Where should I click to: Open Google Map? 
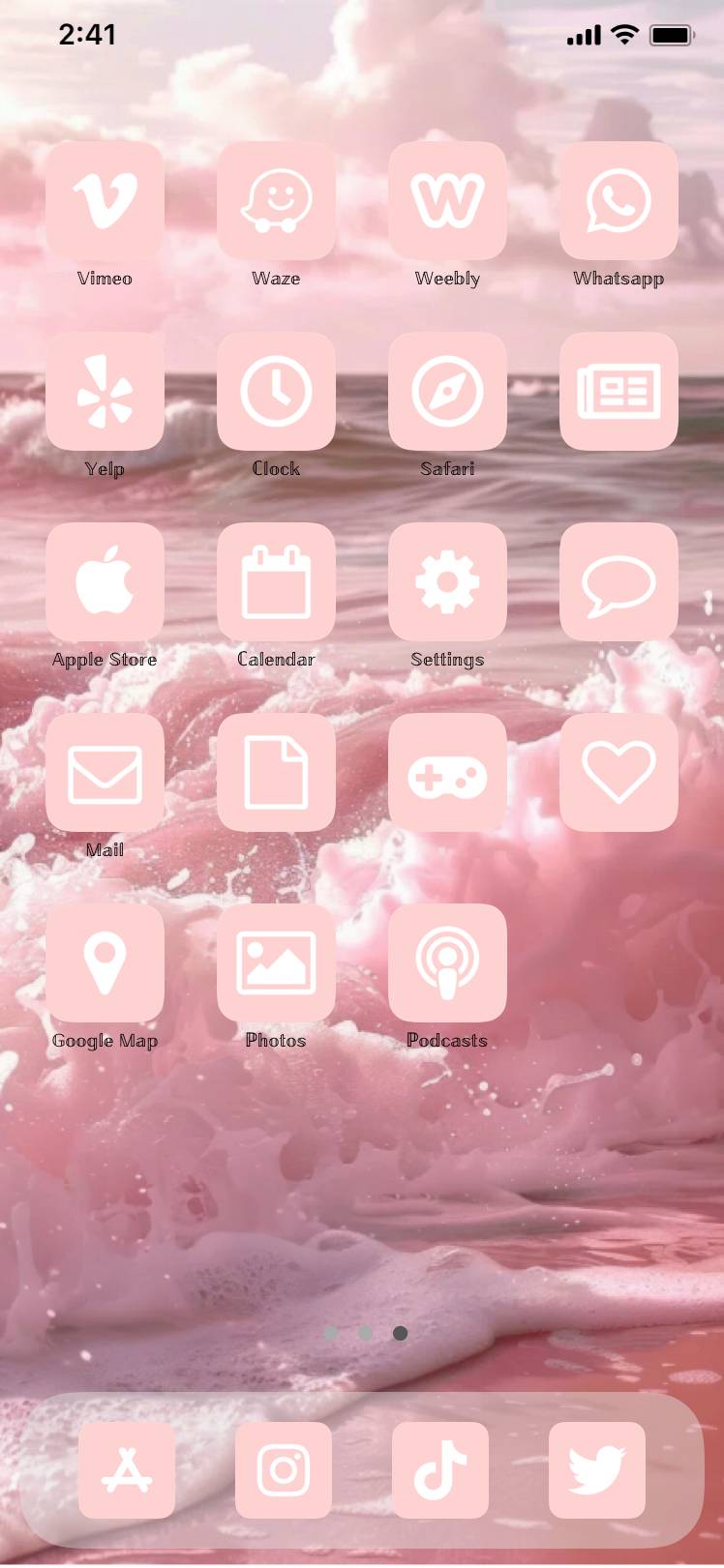(x=105, y=962)
